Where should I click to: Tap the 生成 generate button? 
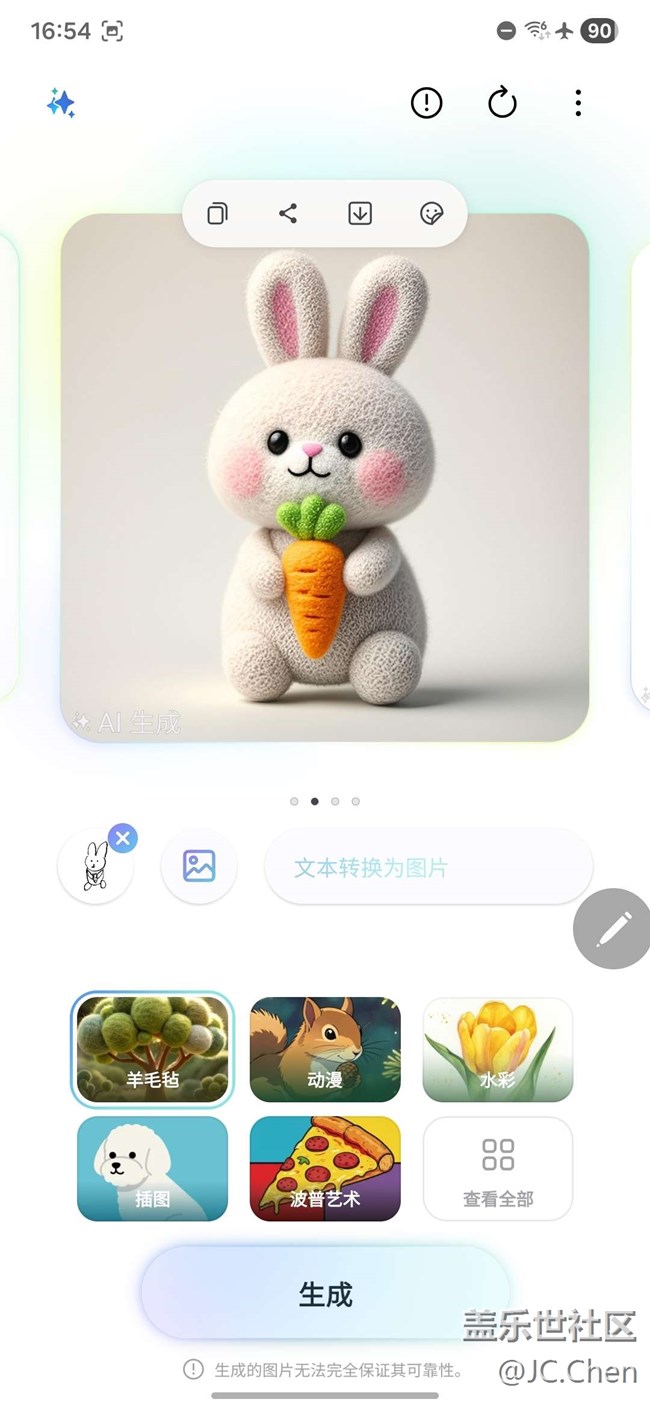[x=325, y=1294]
